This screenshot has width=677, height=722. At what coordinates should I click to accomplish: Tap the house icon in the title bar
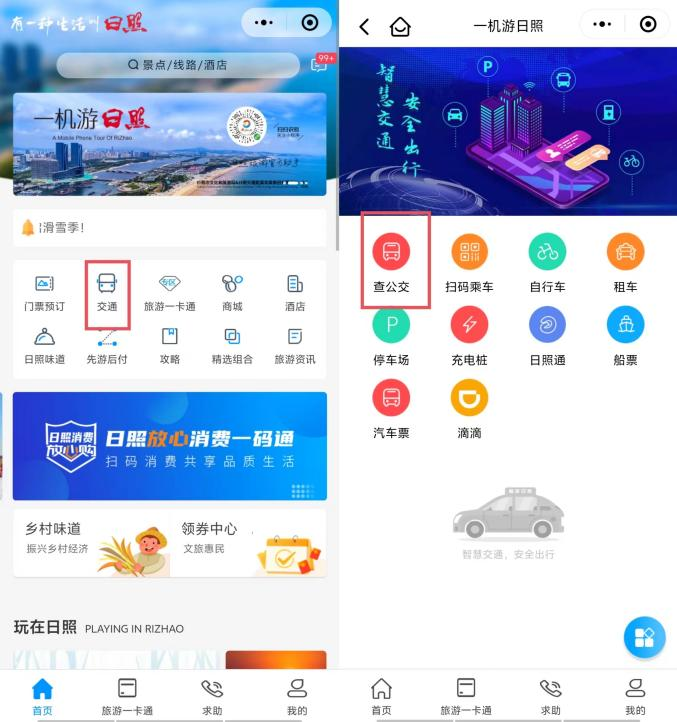click(400, 26)
